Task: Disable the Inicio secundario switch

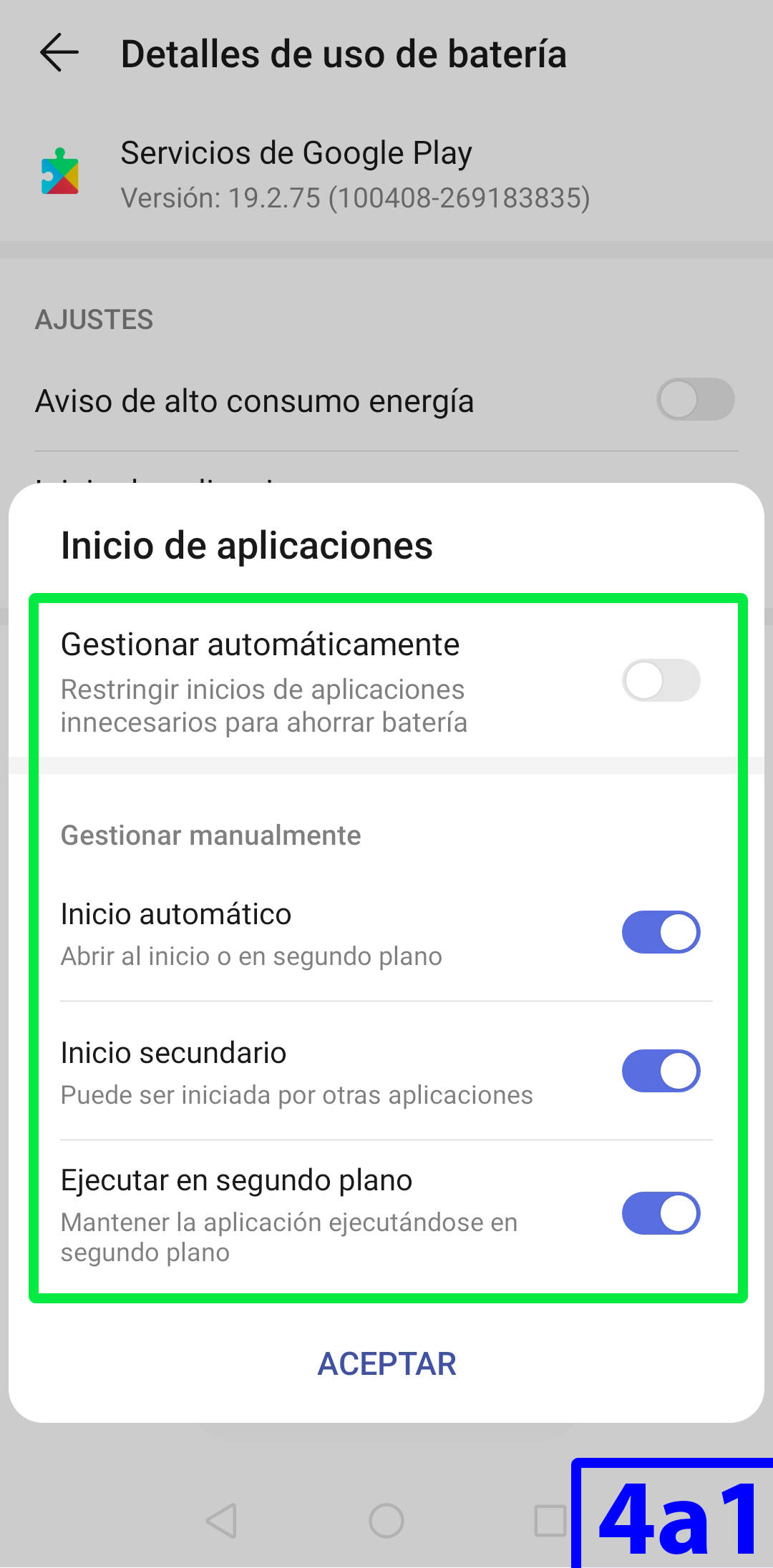Action: point(661,1071)
